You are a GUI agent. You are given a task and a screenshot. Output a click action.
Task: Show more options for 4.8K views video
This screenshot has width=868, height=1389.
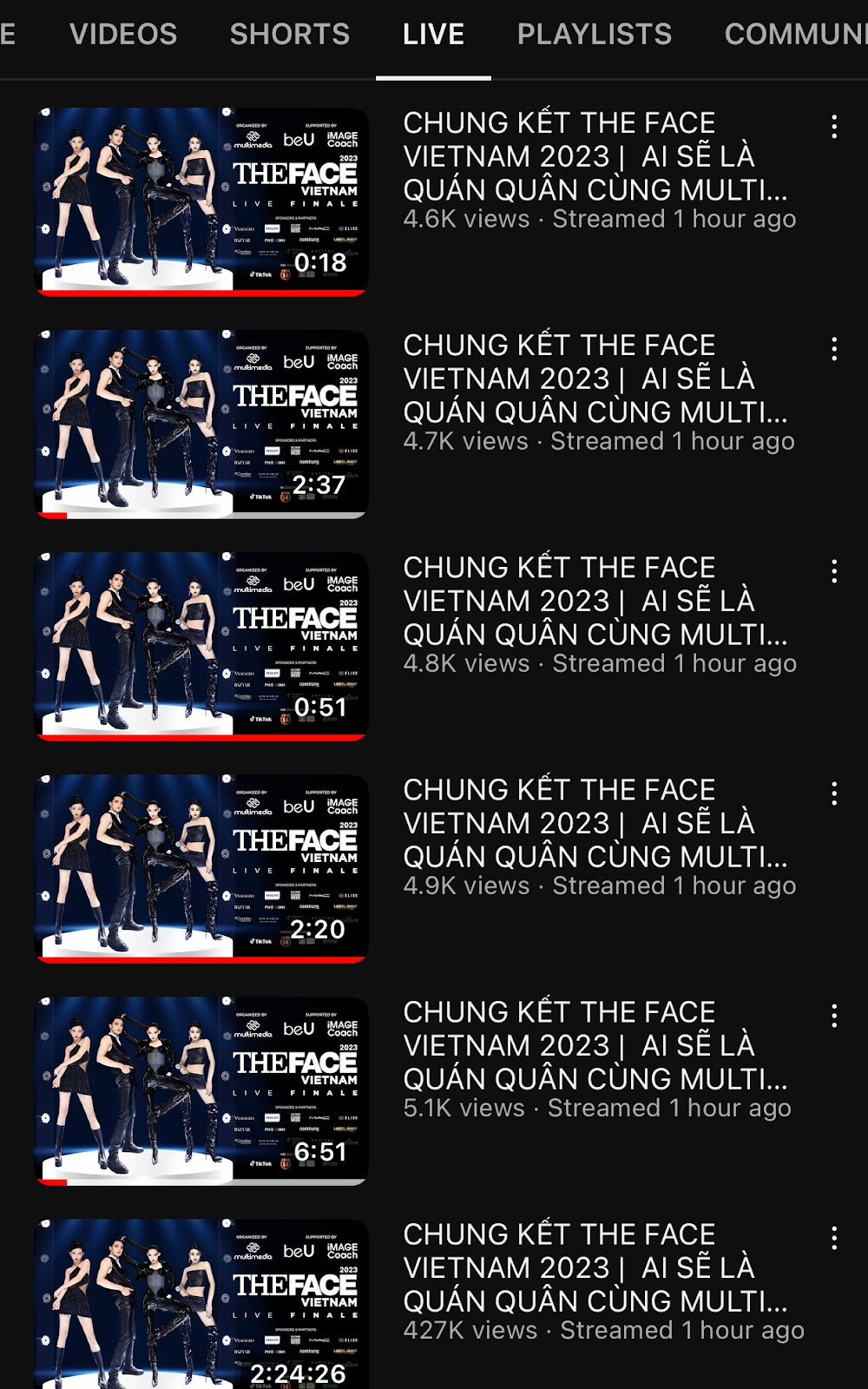834,571
